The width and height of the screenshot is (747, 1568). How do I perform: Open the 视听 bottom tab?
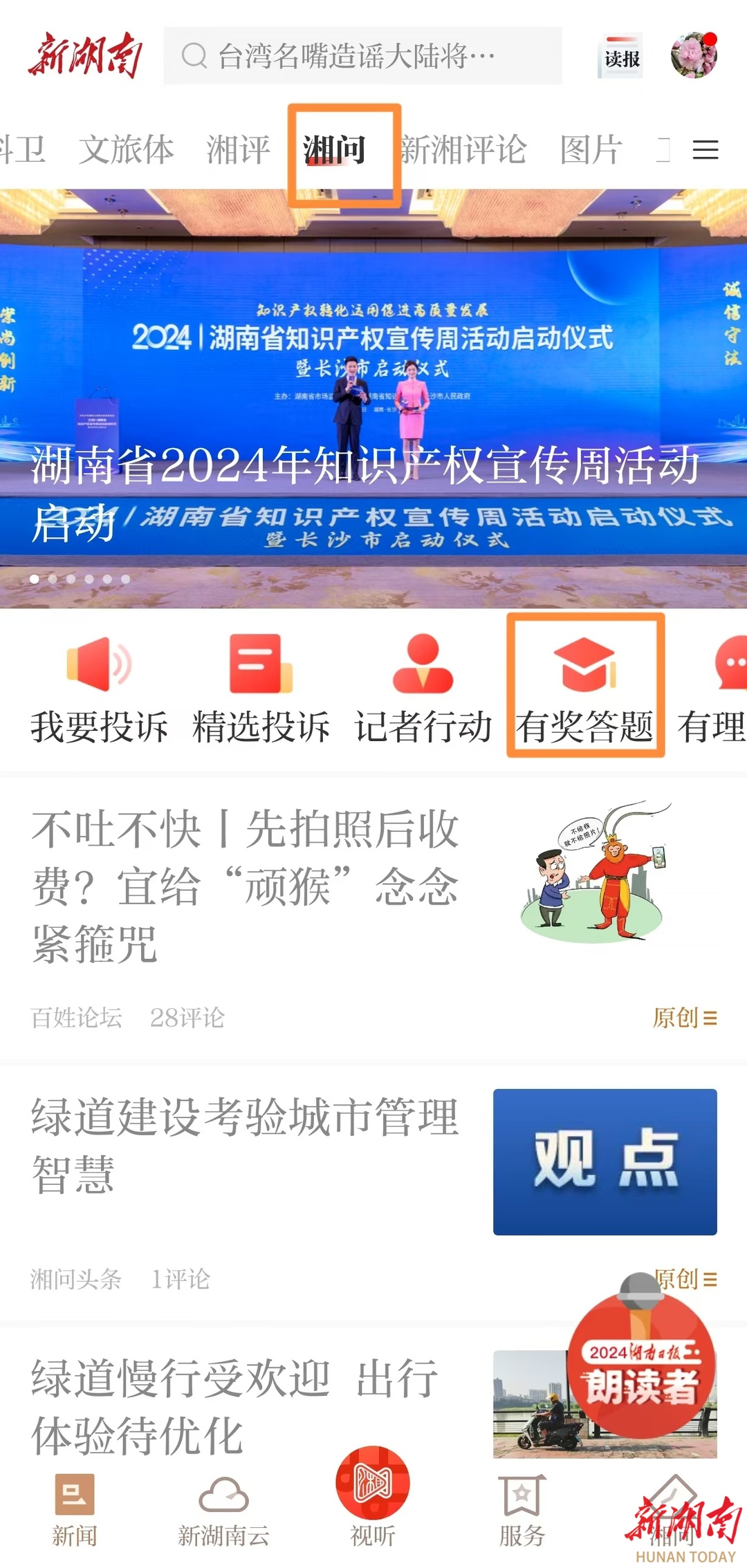pyautogui.click(x=373, y=1497)
